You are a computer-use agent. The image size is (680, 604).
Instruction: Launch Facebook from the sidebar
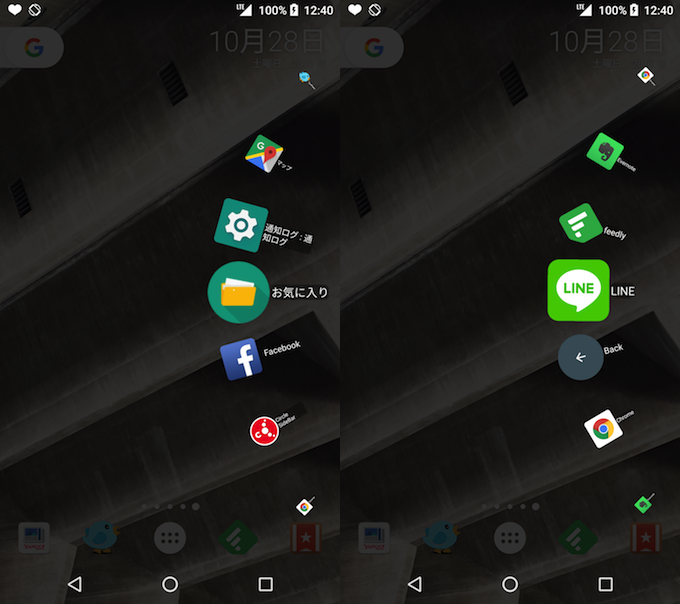241,359
